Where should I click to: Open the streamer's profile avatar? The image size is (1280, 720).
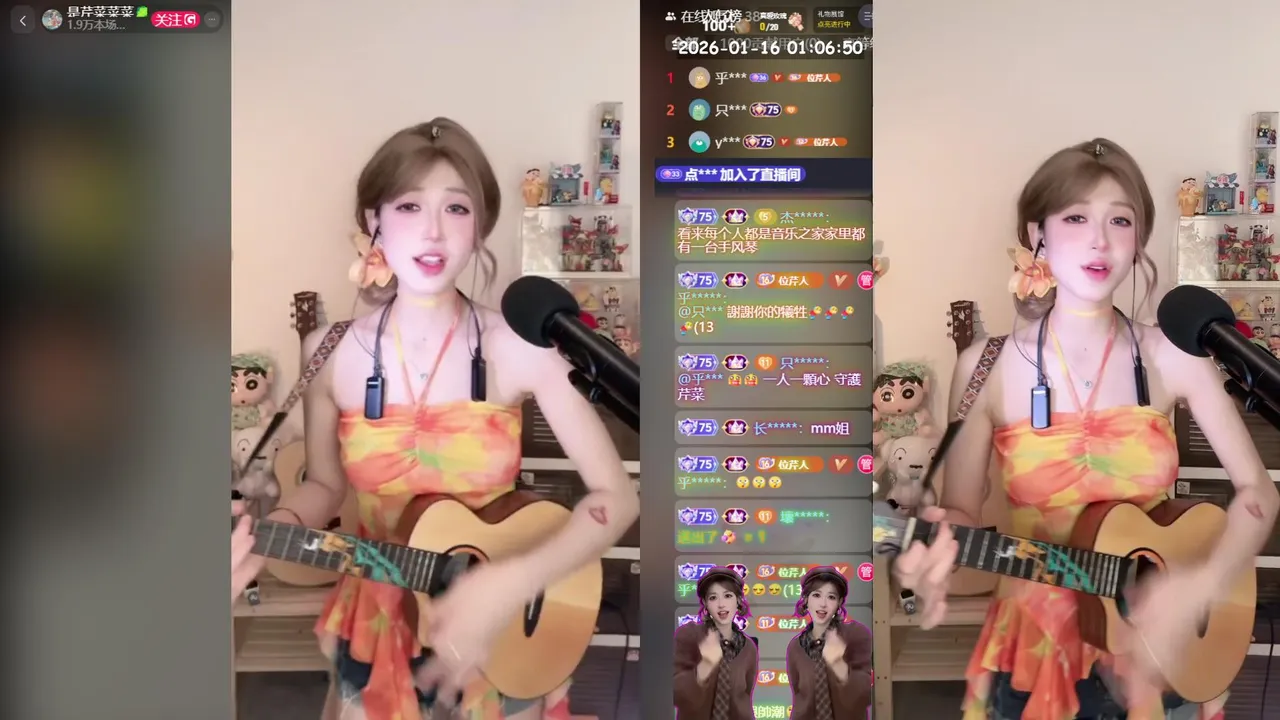click(52, 19)
